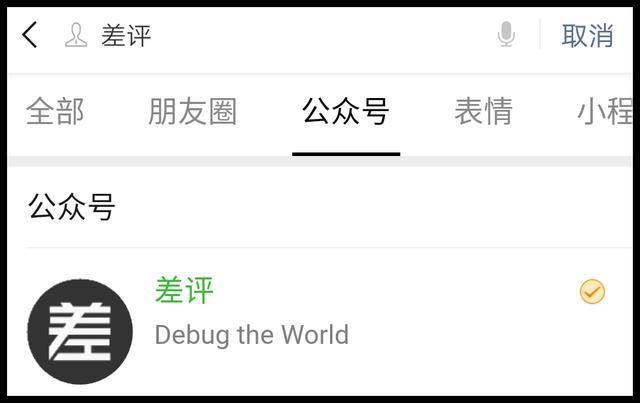The height and width of the screenshot is (403, 640).
Task: Cancel the search with 取消
Action: point(587,36)
